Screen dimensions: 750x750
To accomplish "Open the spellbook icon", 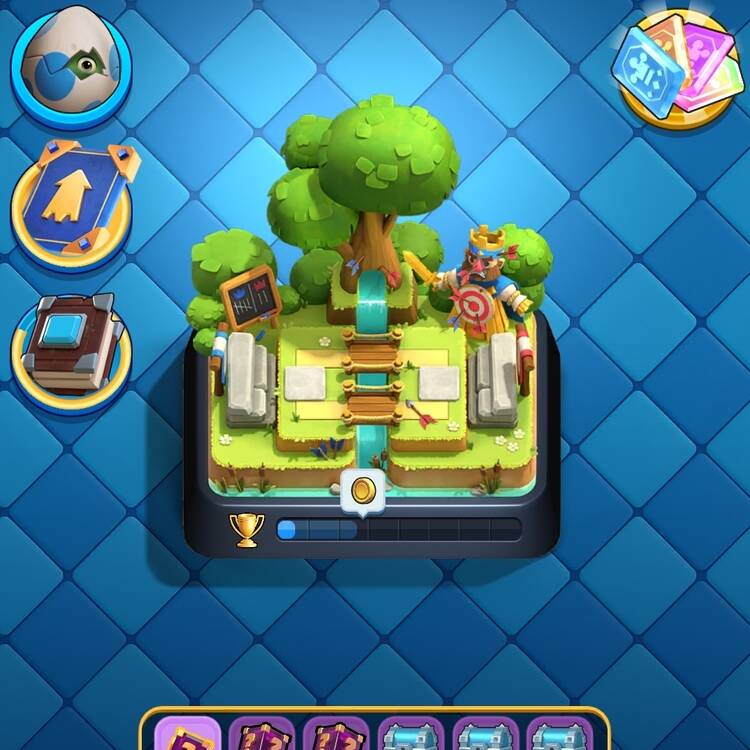I will (x=72, y=343).
